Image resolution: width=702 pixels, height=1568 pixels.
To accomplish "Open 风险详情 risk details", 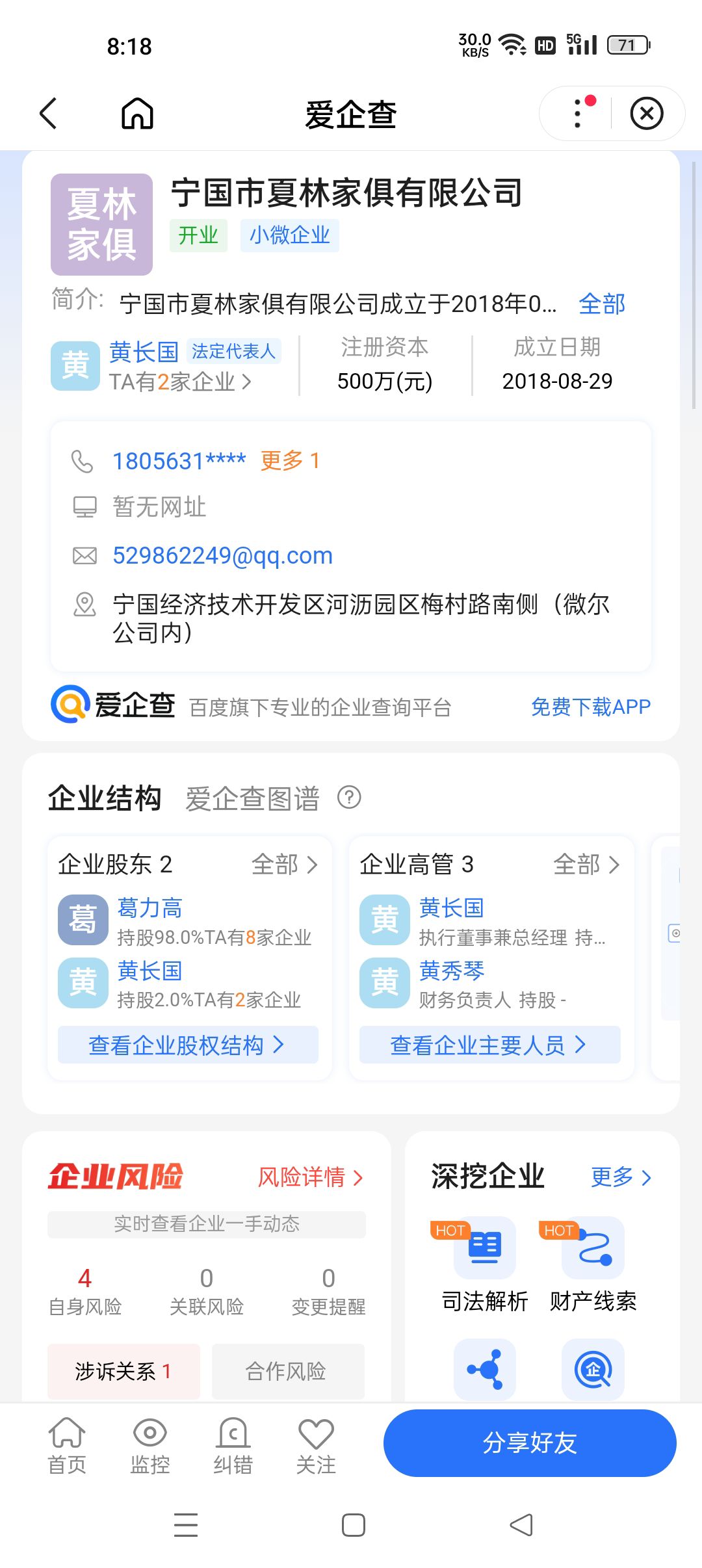I will pos(310,1177).
